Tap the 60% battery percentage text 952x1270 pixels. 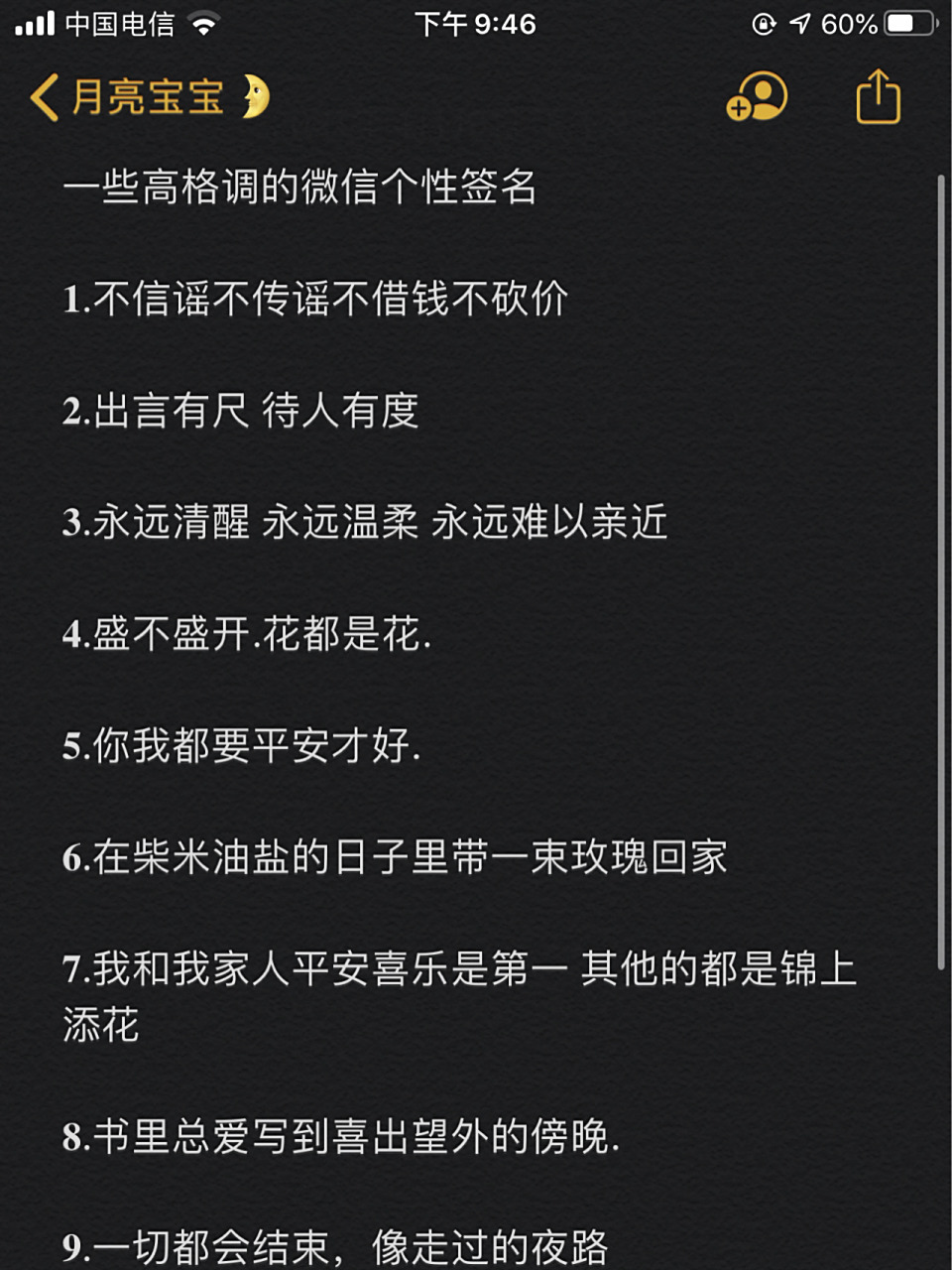coord(850,24)
